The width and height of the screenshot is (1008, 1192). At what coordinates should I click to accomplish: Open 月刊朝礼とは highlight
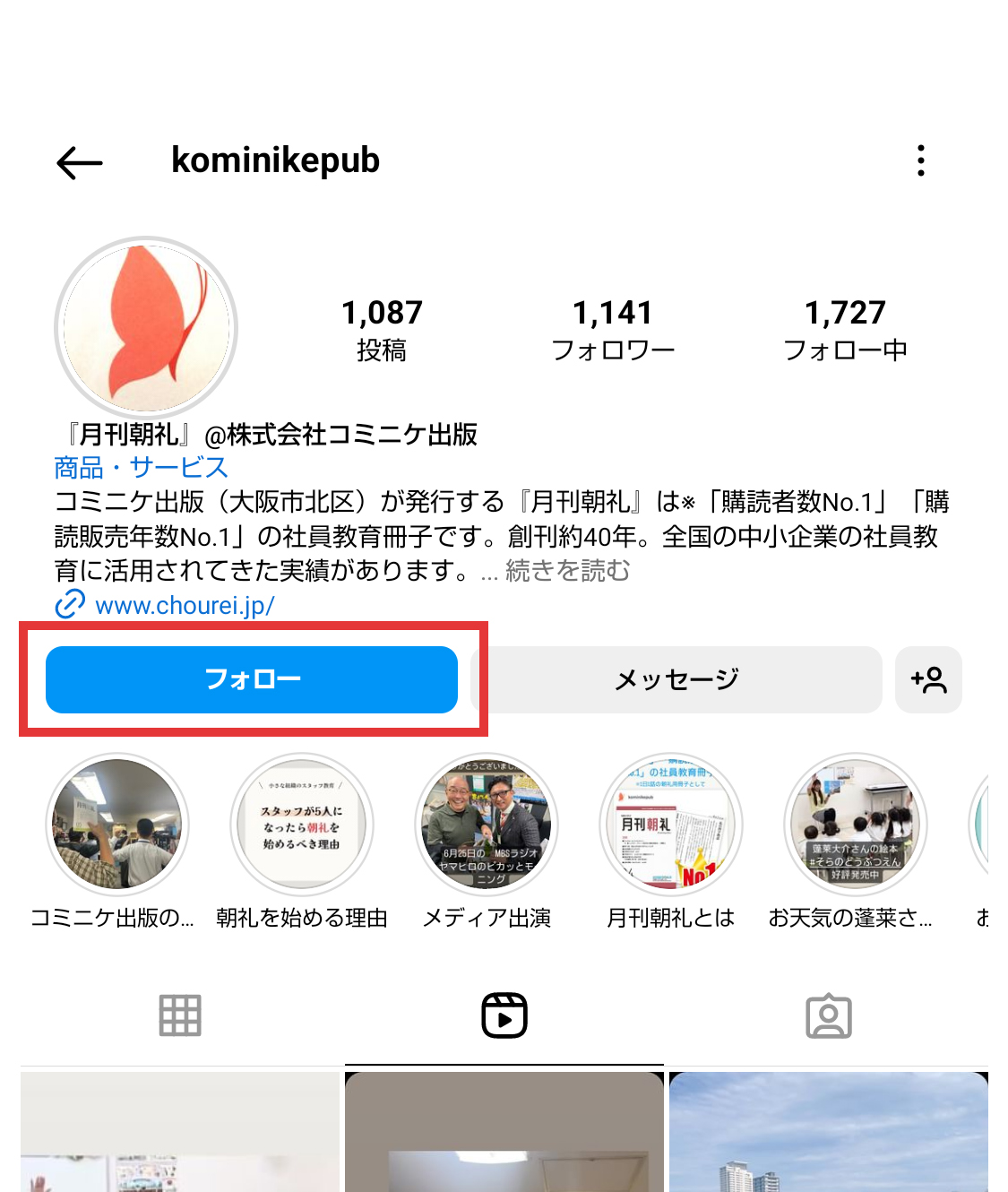click(x=671, y=825)
